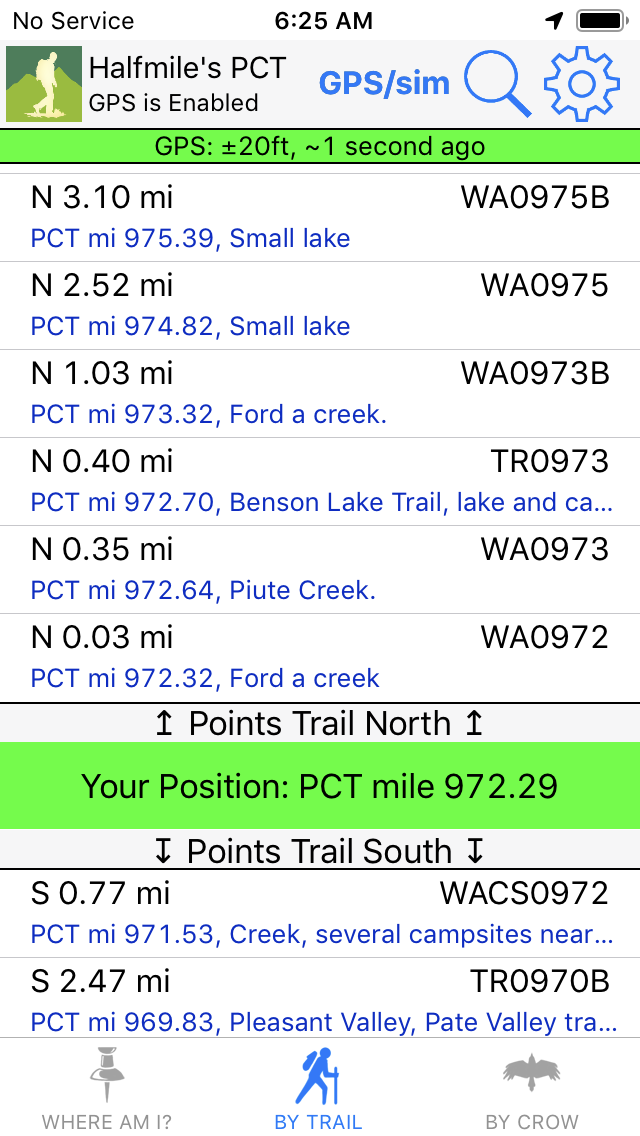Tap the GPS/sim mode button
Viewport: 640px width, 1136px height.
384,84
